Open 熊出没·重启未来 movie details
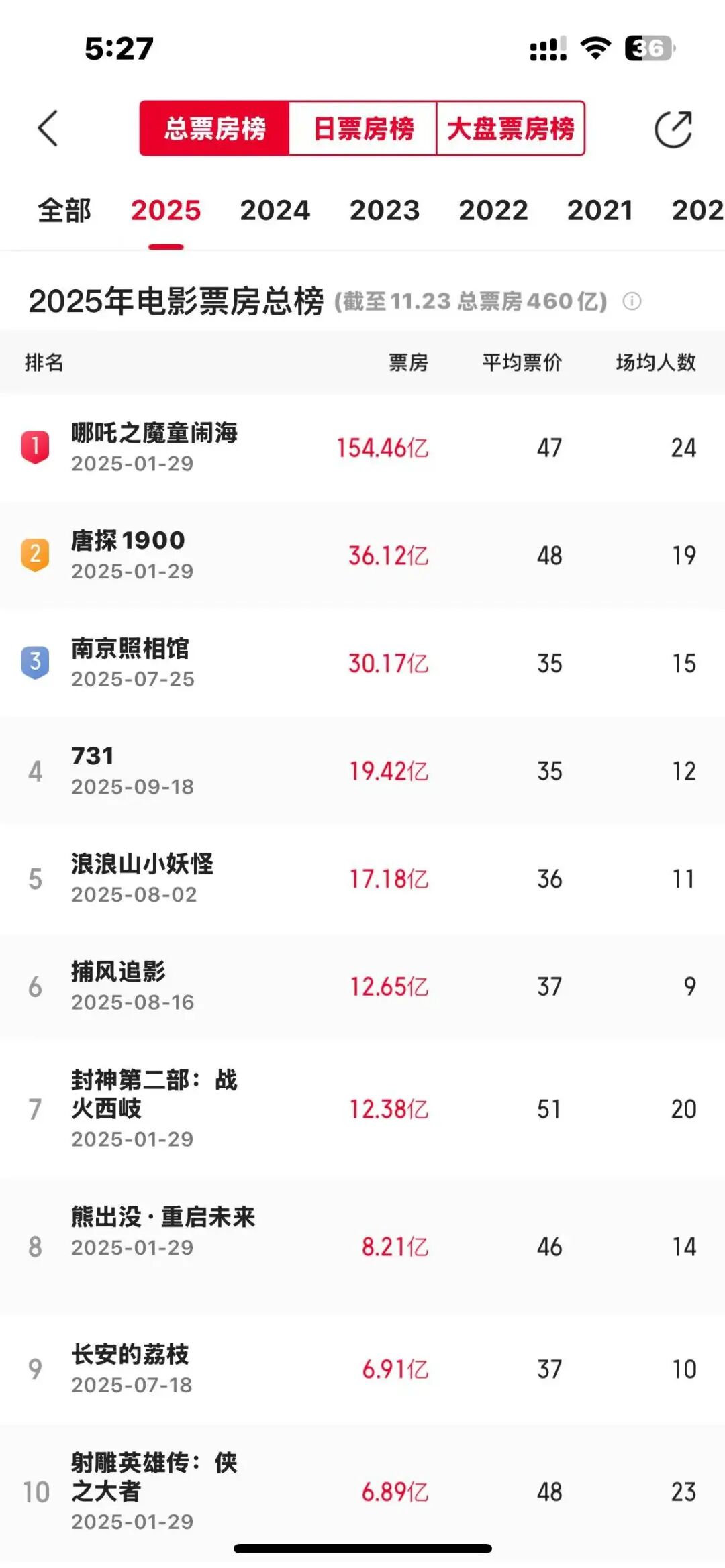725x1568 pixels. coord(163,1231)
